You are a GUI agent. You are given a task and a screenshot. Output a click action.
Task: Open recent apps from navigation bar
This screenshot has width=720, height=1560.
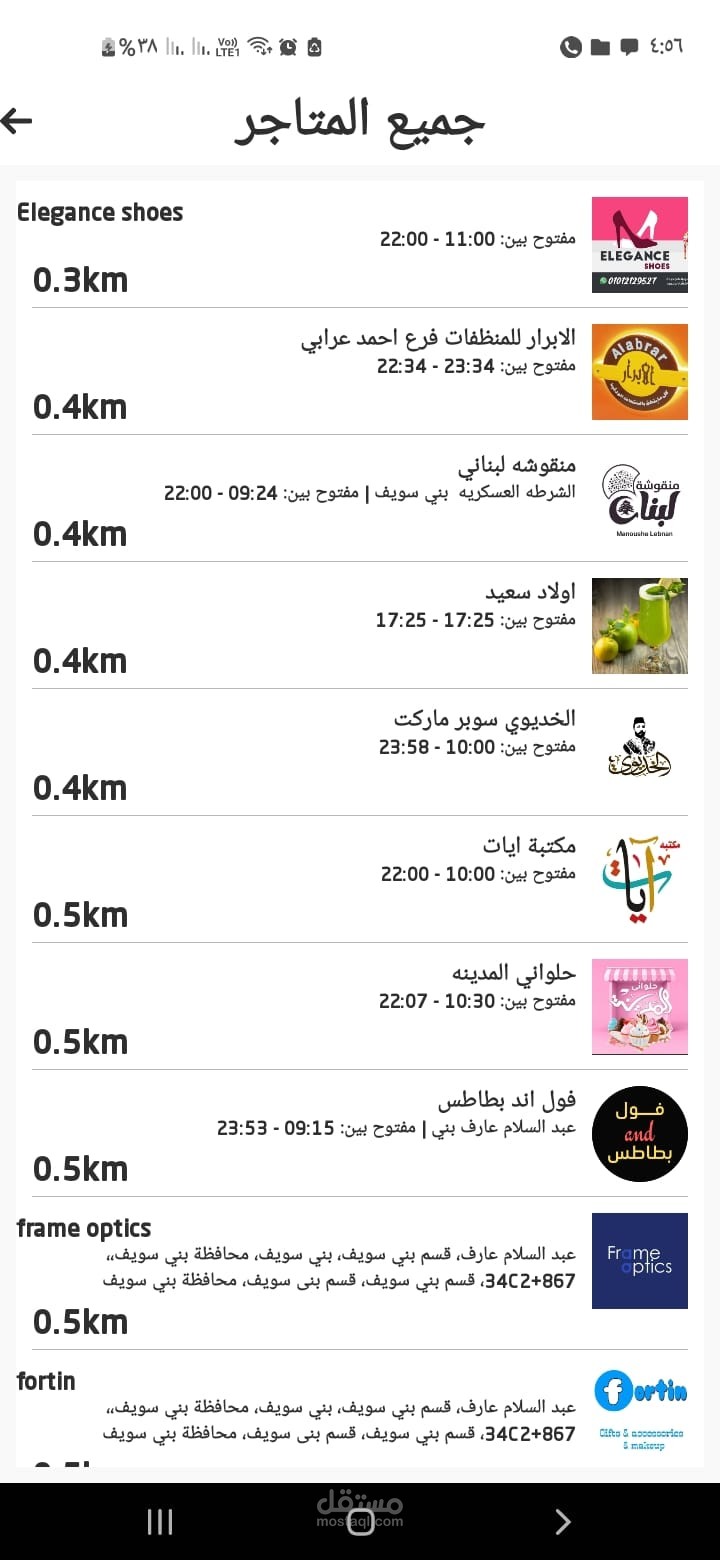160,1522
